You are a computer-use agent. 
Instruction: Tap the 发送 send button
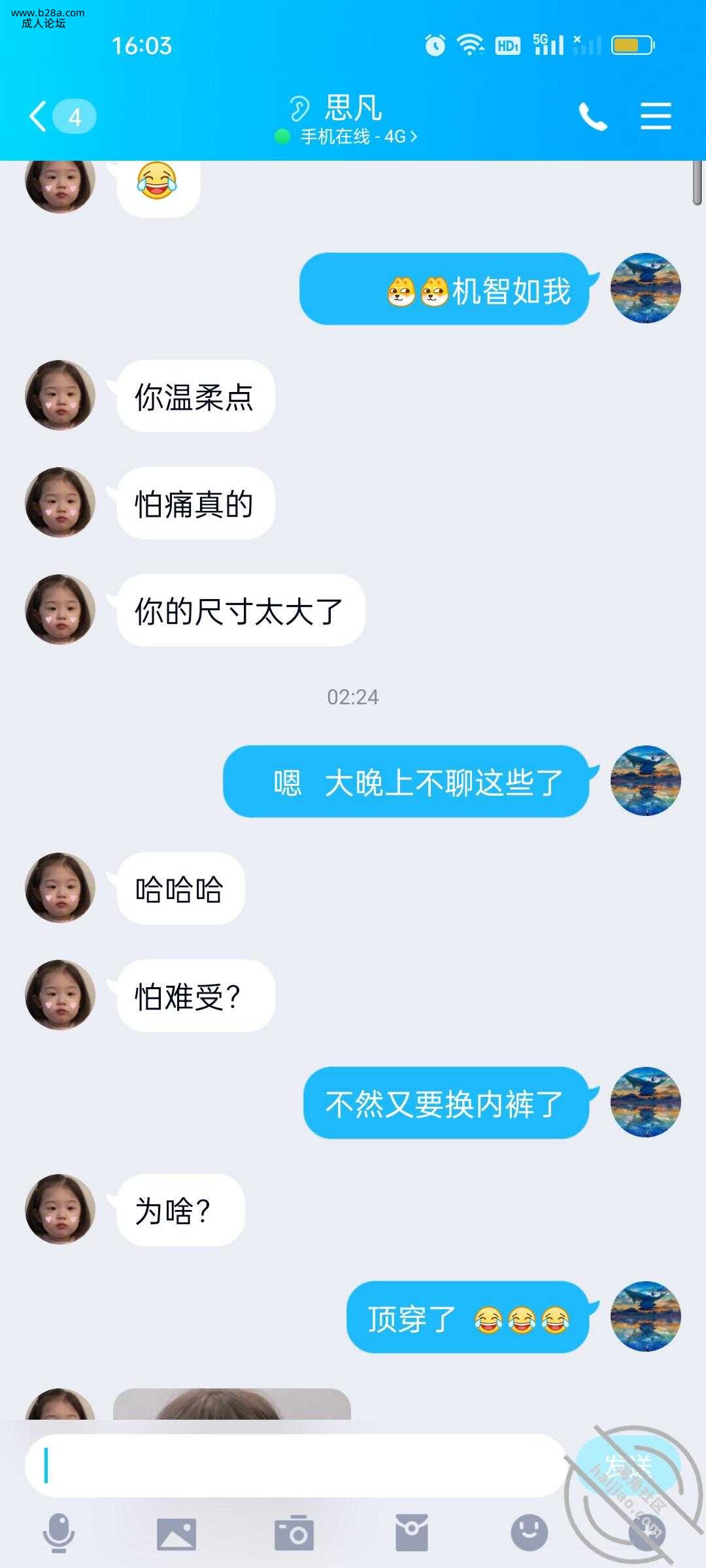[626, 1465]
